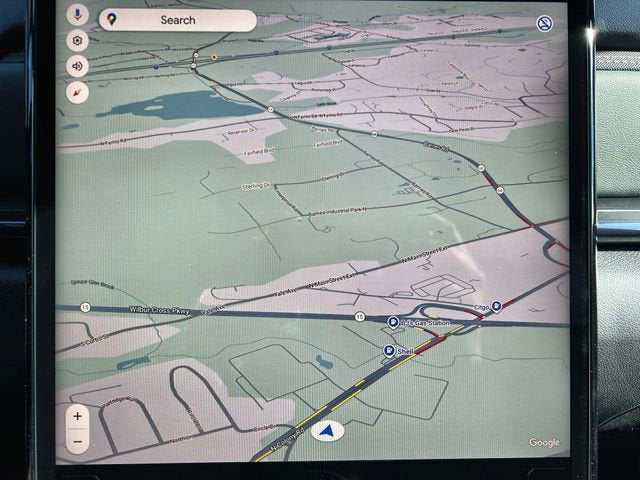Zoom out with the minus button

(x=78, y=440)
